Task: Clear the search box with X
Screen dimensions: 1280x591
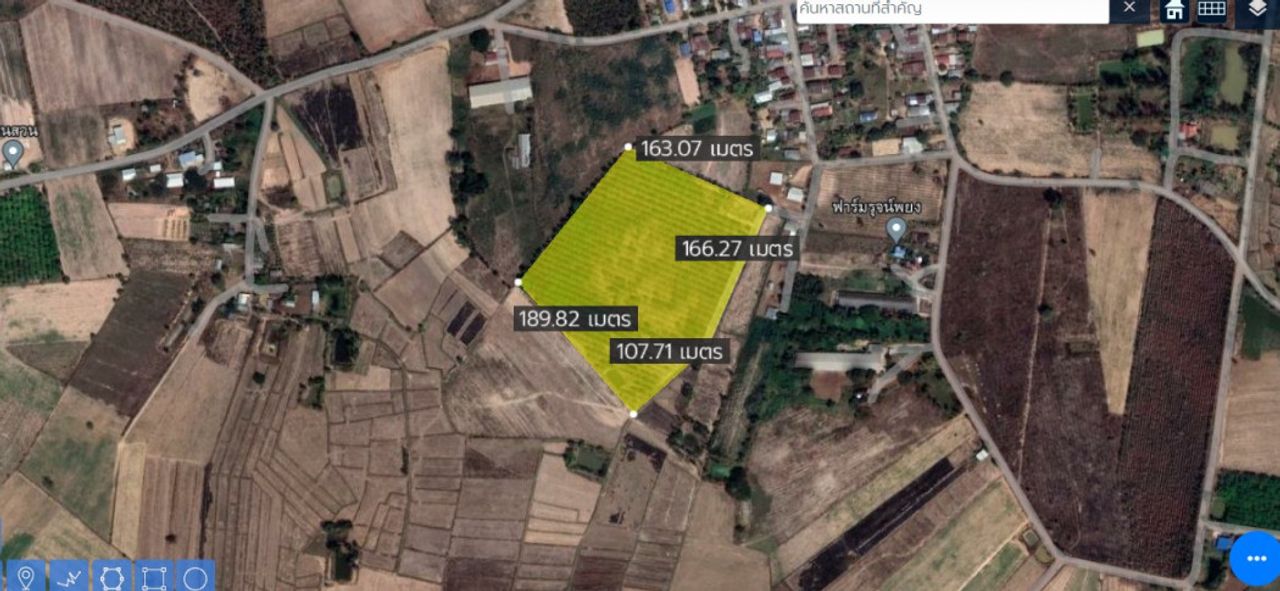Action: [1129, 9]
